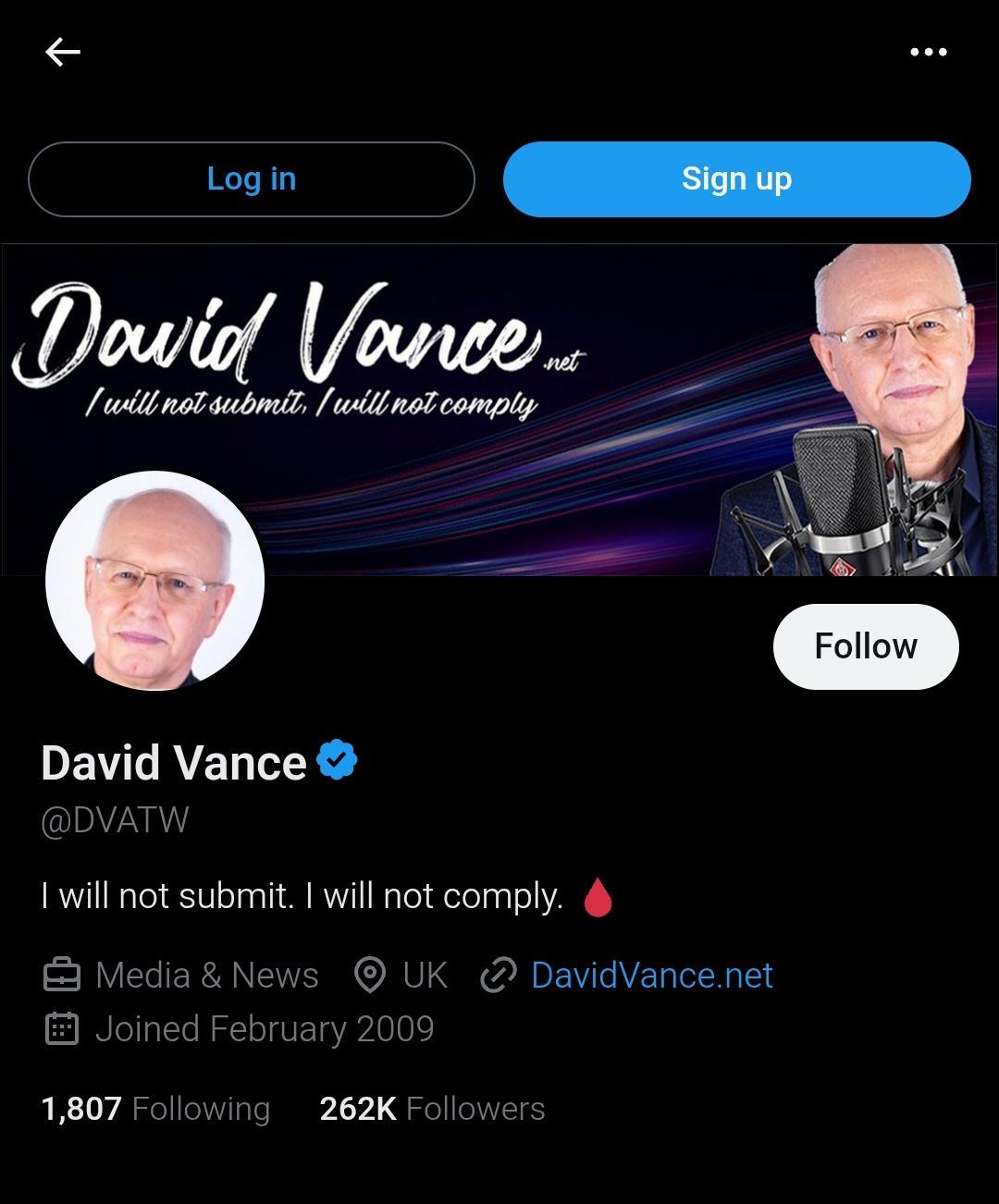Viewport: 999px width, 1204px height.
Task: Follow the David Vance account
Action: tap(865, 646)
